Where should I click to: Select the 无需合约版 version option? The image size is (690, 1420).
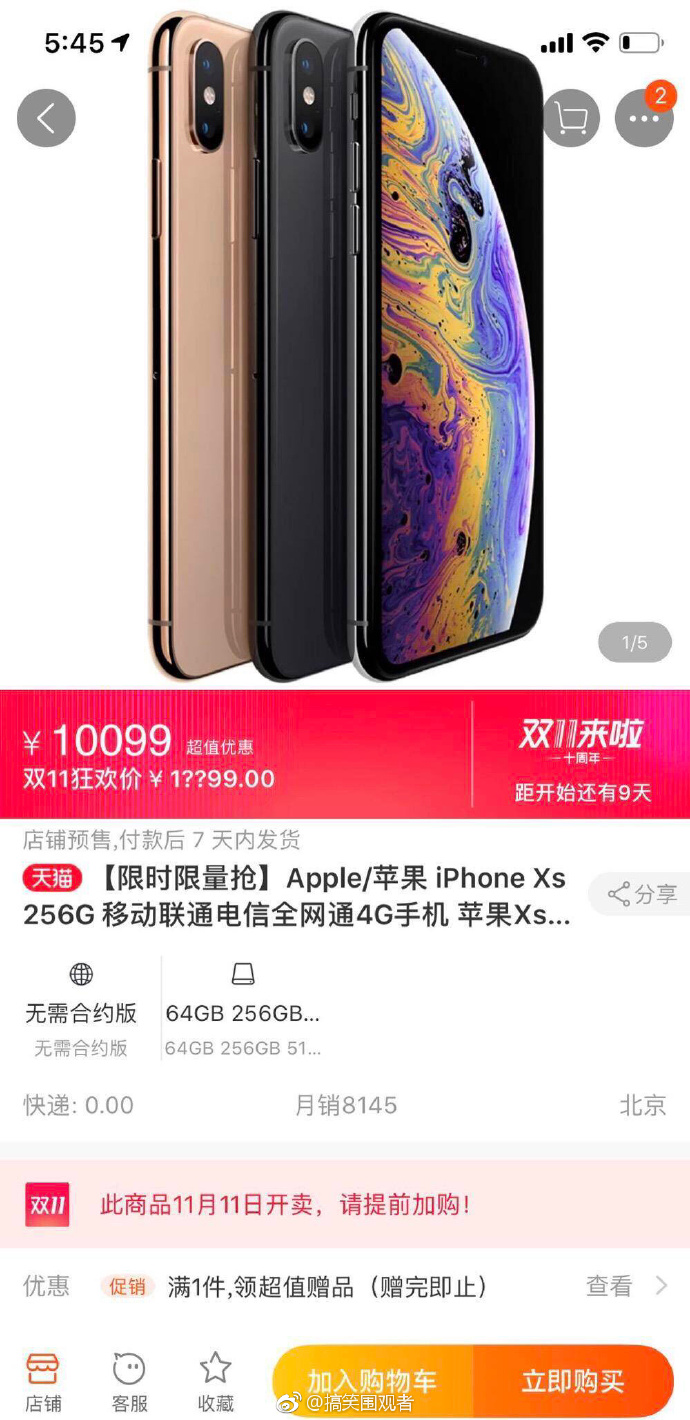pos(81,1012)
